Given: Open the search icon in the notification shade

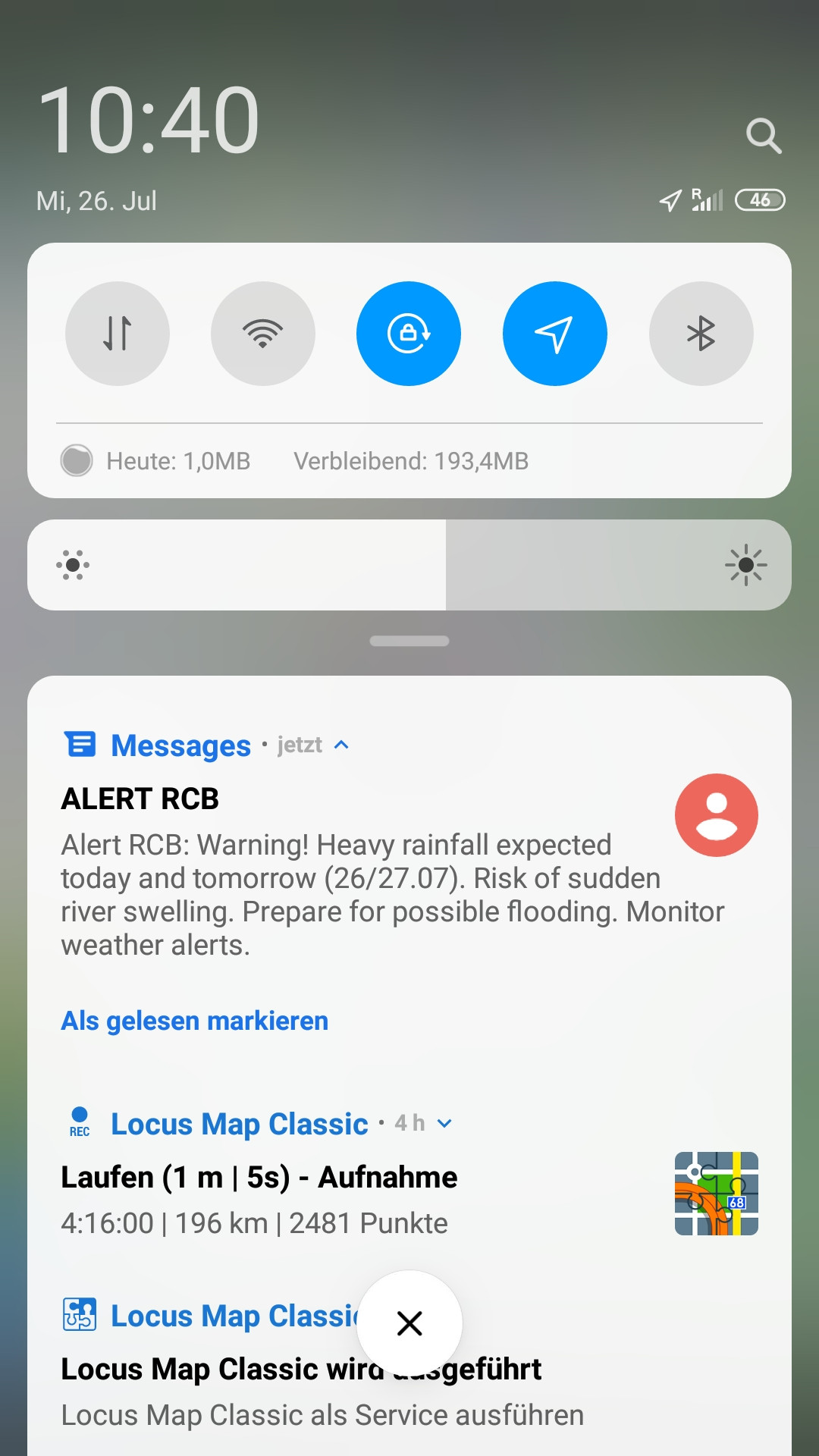Looking at the screenshot, I should coord(763,136).
